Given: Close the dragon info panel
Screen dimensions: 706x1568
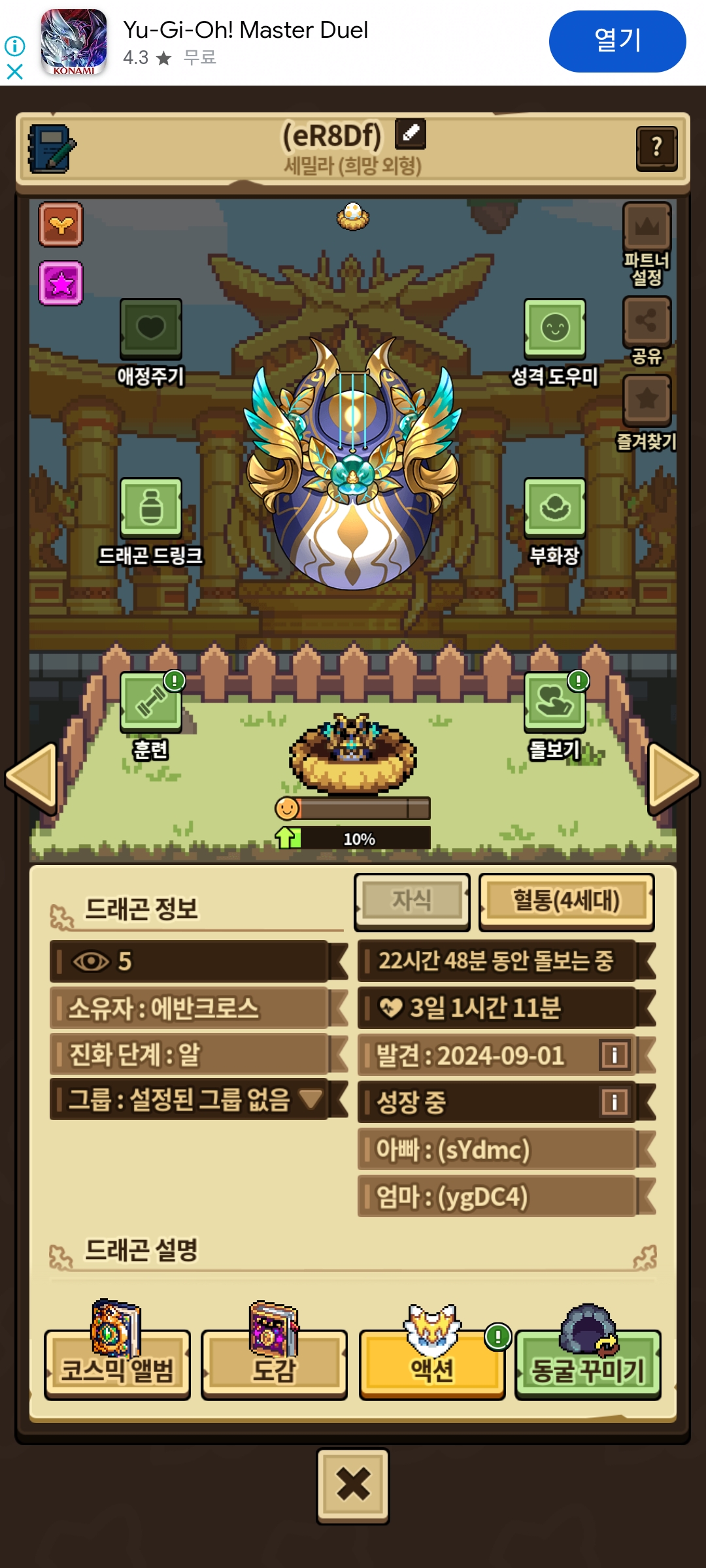Looking at the screenshot, I should point(353,1486).
